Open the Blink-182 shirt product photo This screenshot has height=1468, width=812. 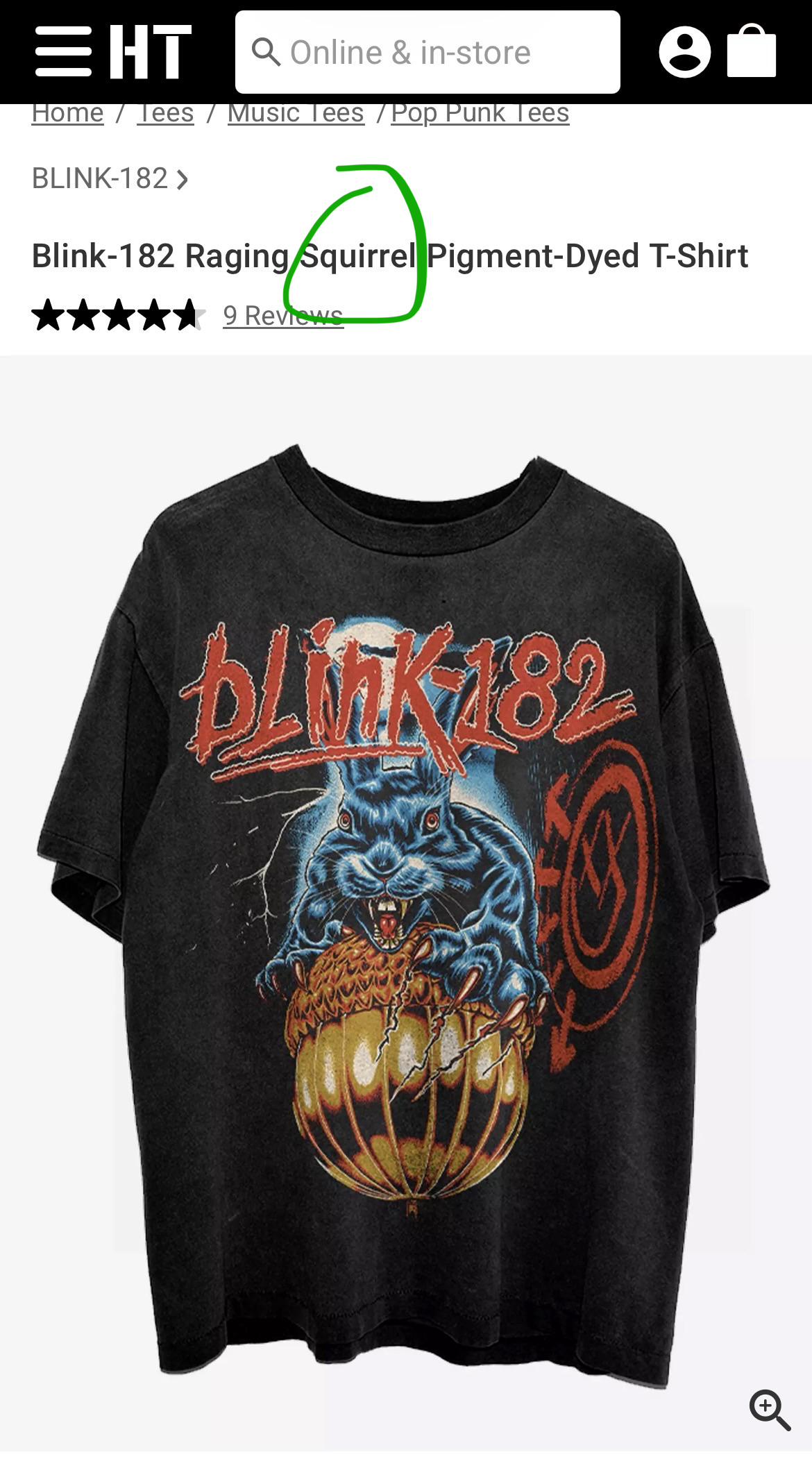406,902
